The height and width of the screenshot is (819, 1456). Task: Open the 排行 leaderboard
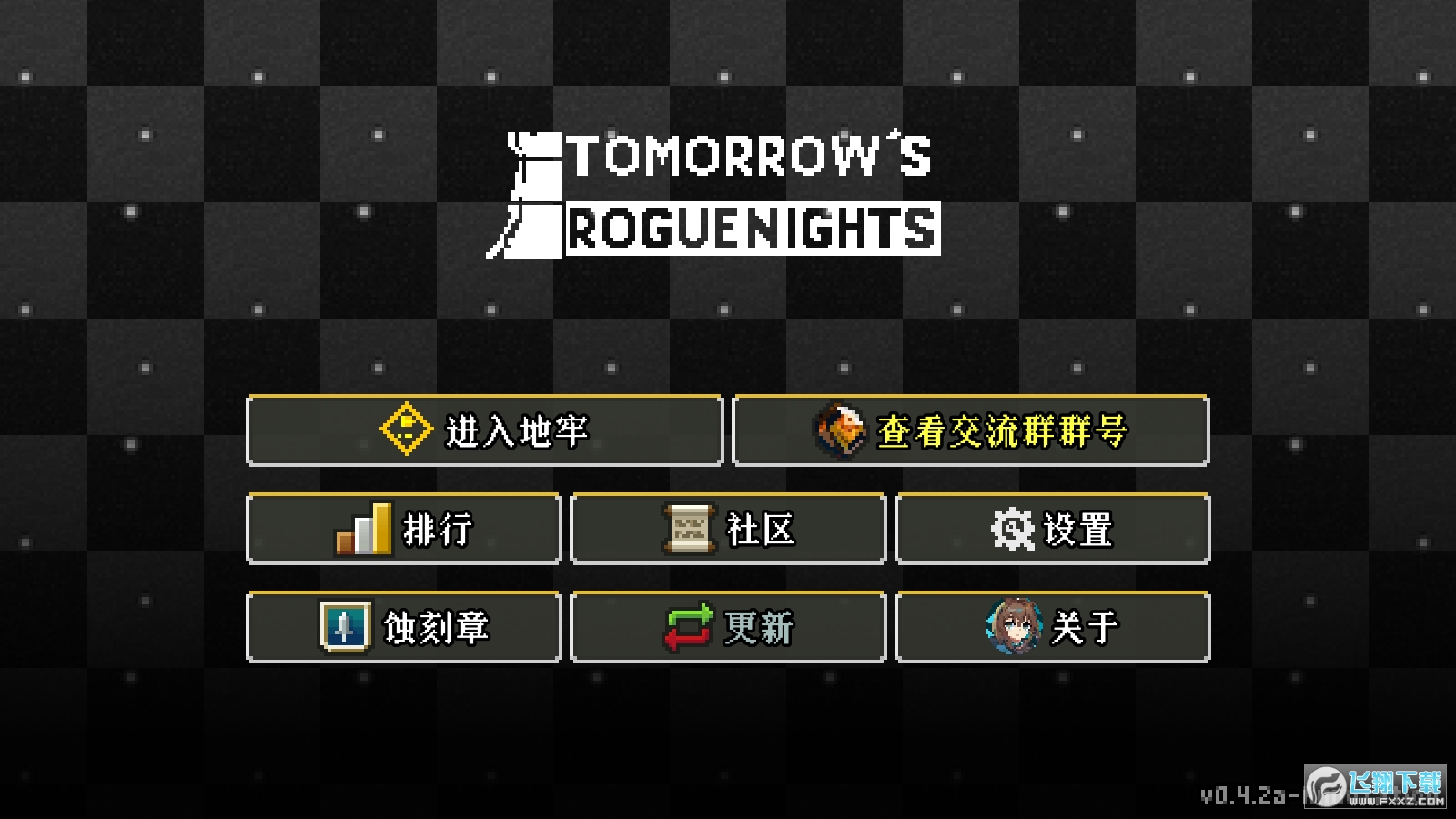pos(404,529)
